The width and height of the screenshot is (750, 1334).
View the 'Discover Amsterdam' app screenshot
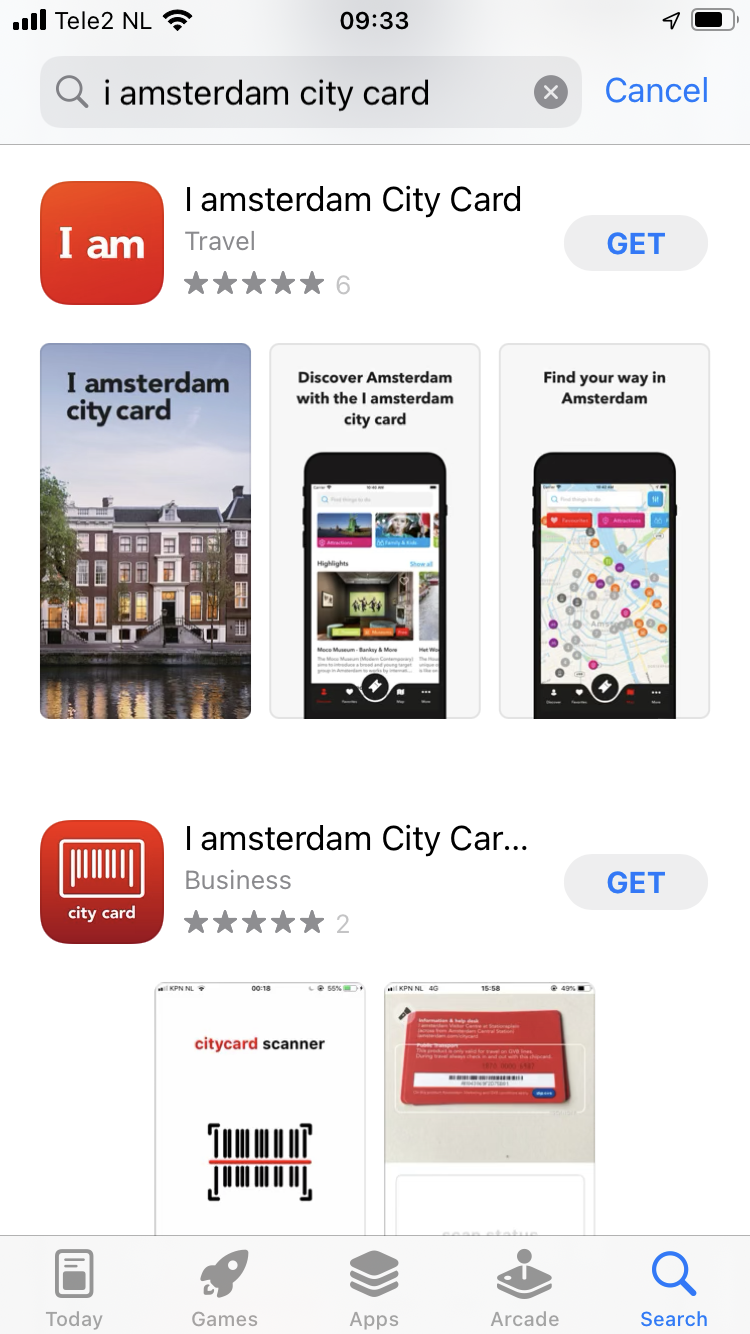click(x=374, y=530)
